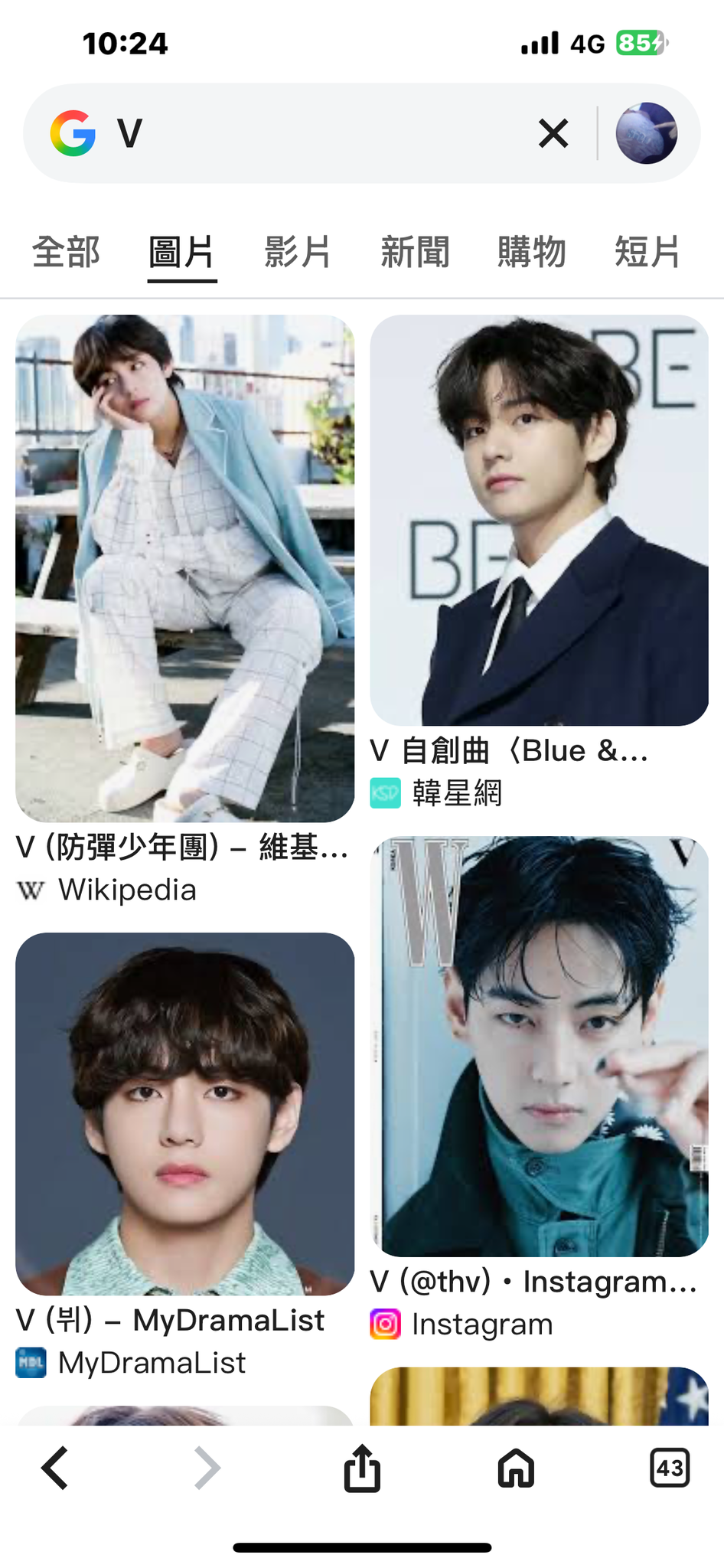Go to the browser home page
This screenshot has height=1568, width=724.
click(x=516, y=1468)
